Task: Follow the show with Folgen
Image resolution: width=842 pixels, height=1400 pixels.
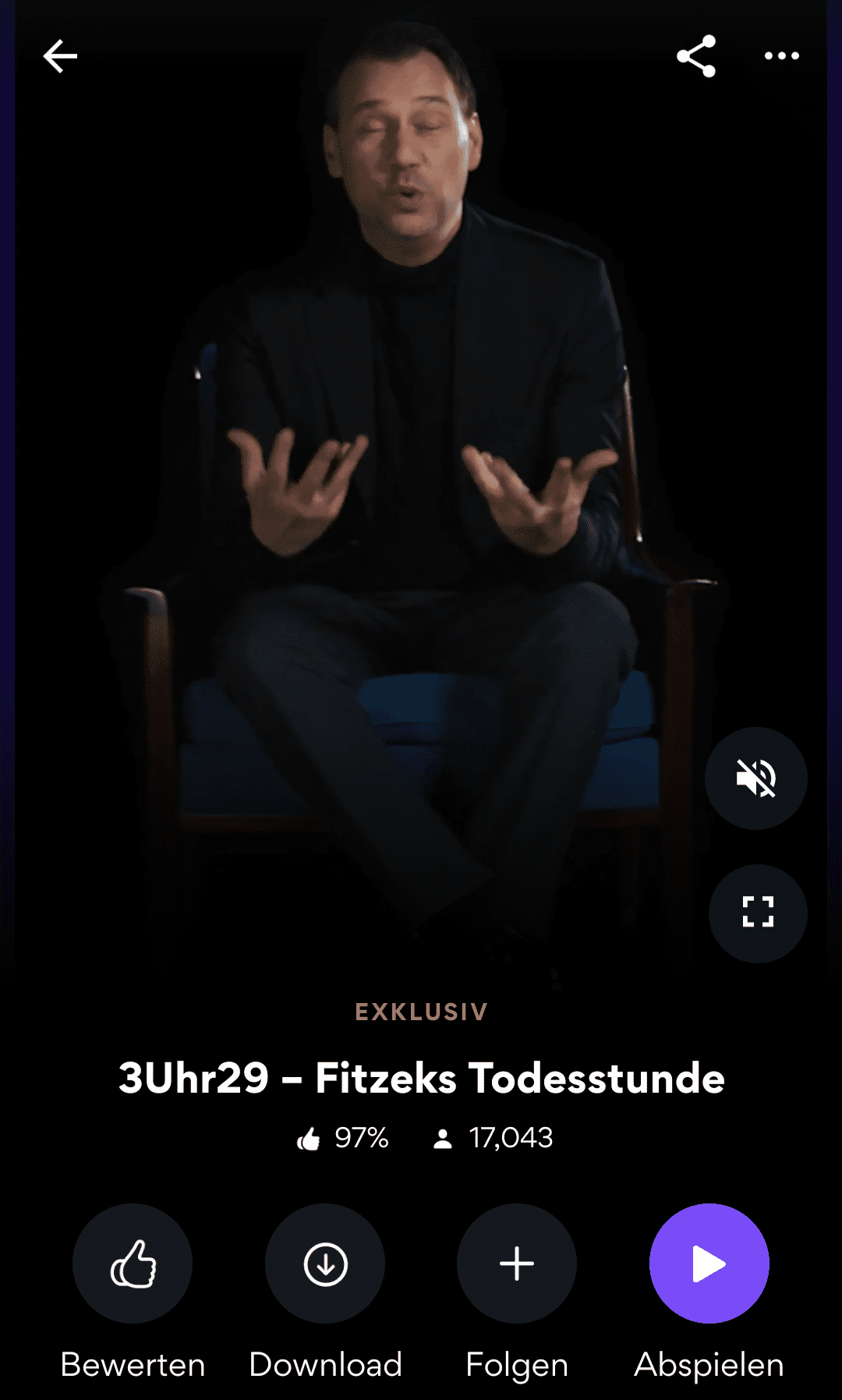Action: tap(516, 1263)
